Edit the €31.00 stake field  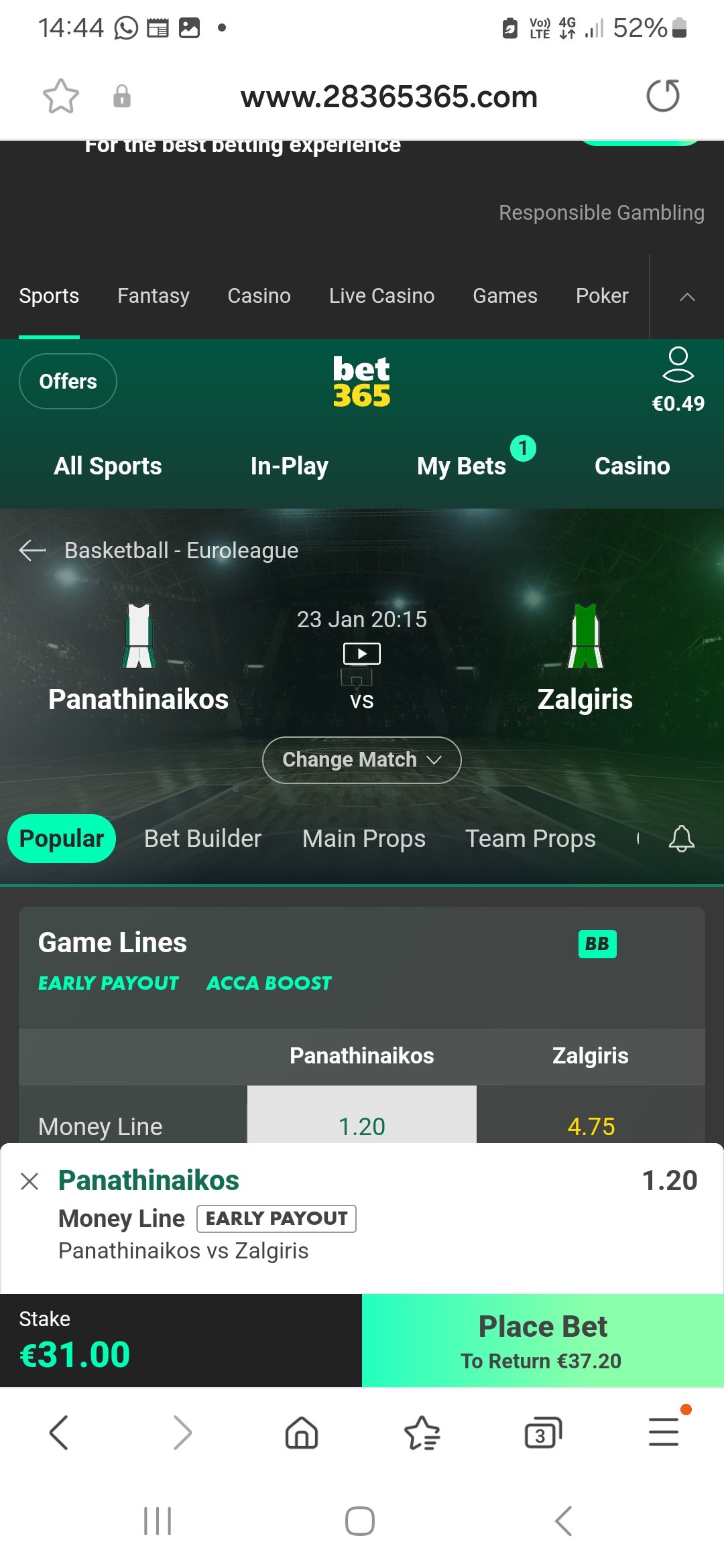[181, 1340]
